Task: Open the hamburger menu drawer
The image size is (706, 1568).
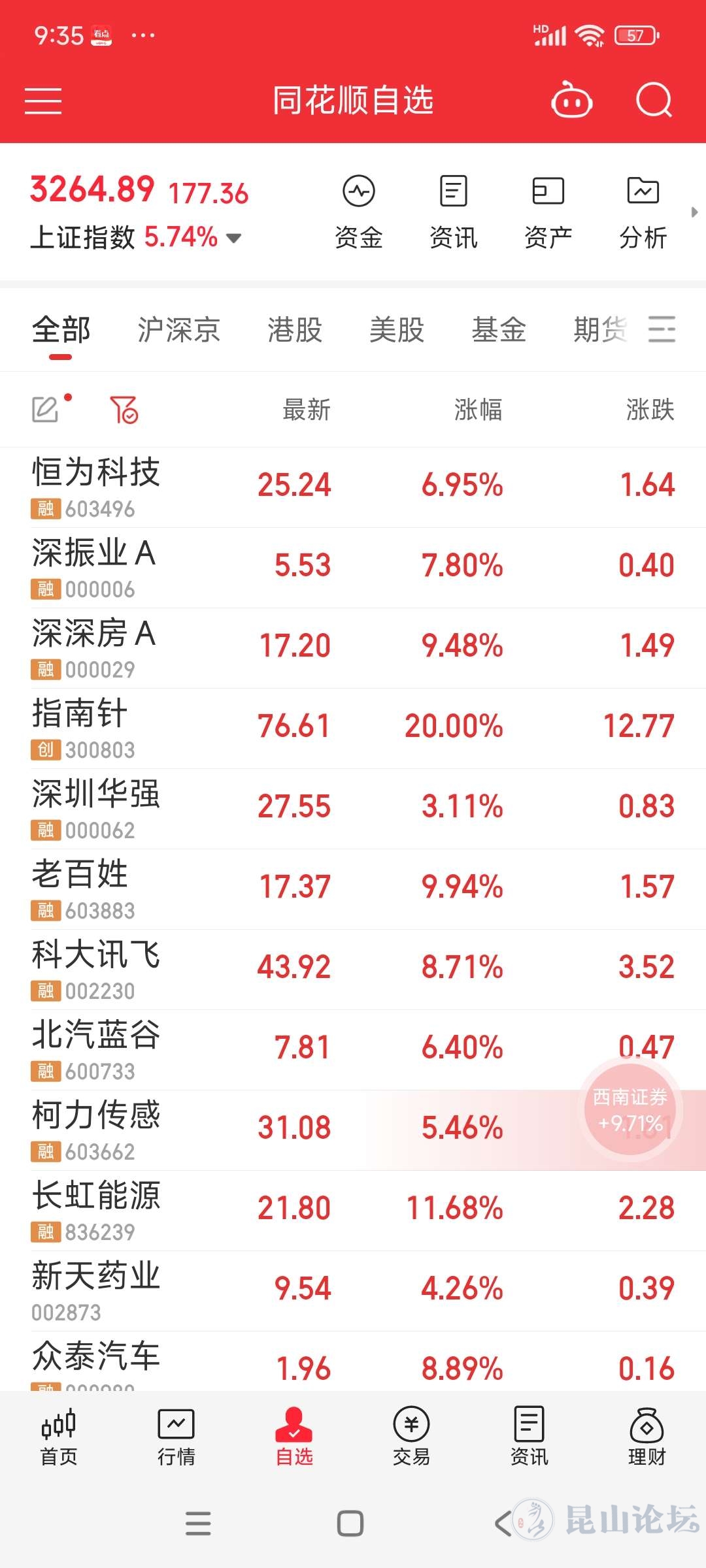Action: (43, 101)
